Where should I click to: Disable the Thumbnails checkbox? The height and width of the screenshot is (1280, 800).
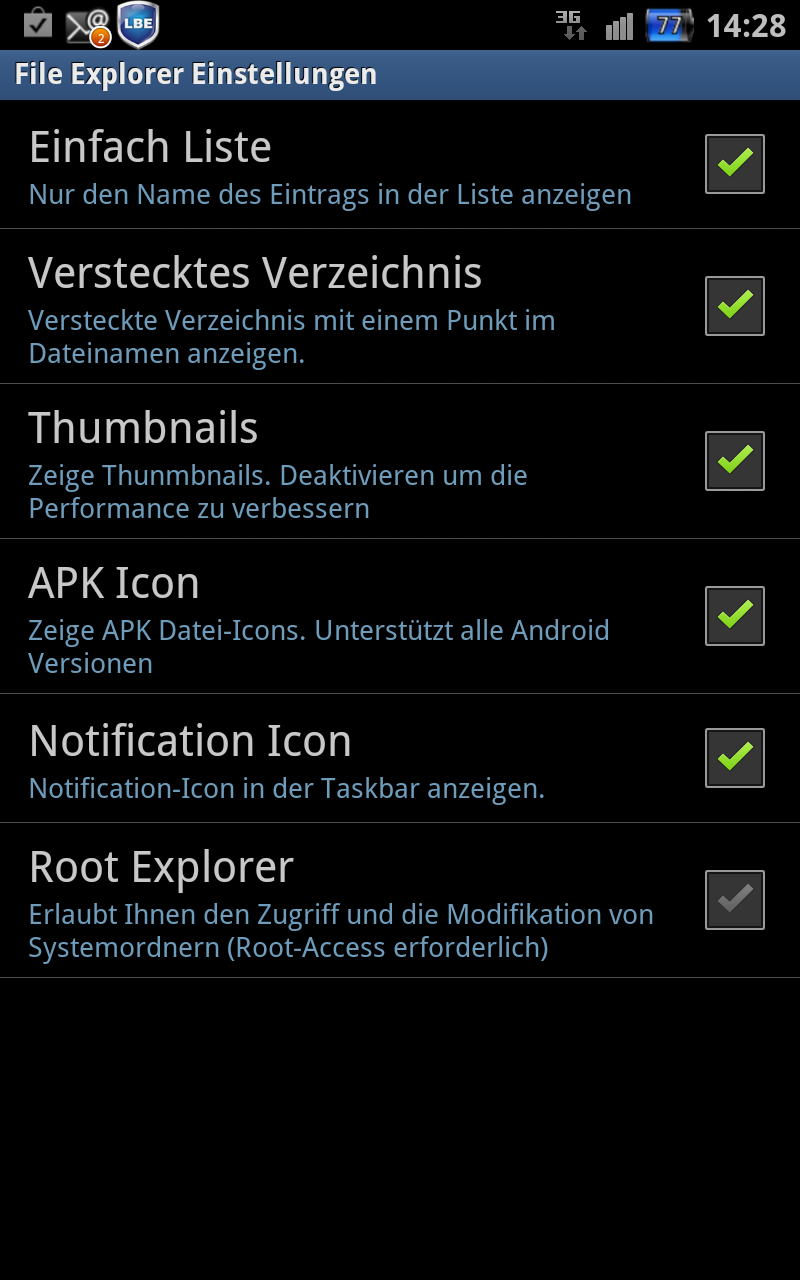735,461
